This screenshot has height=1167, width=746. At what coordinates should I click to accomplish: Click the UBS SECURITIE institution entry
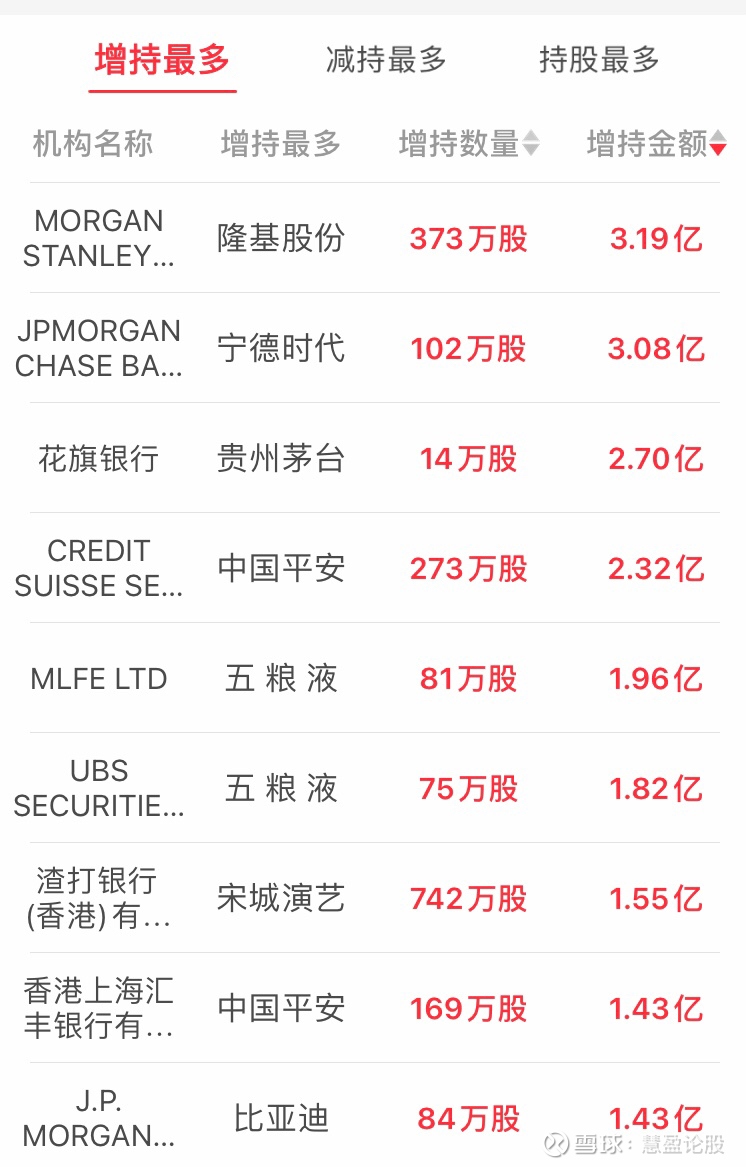coord(98,788)
